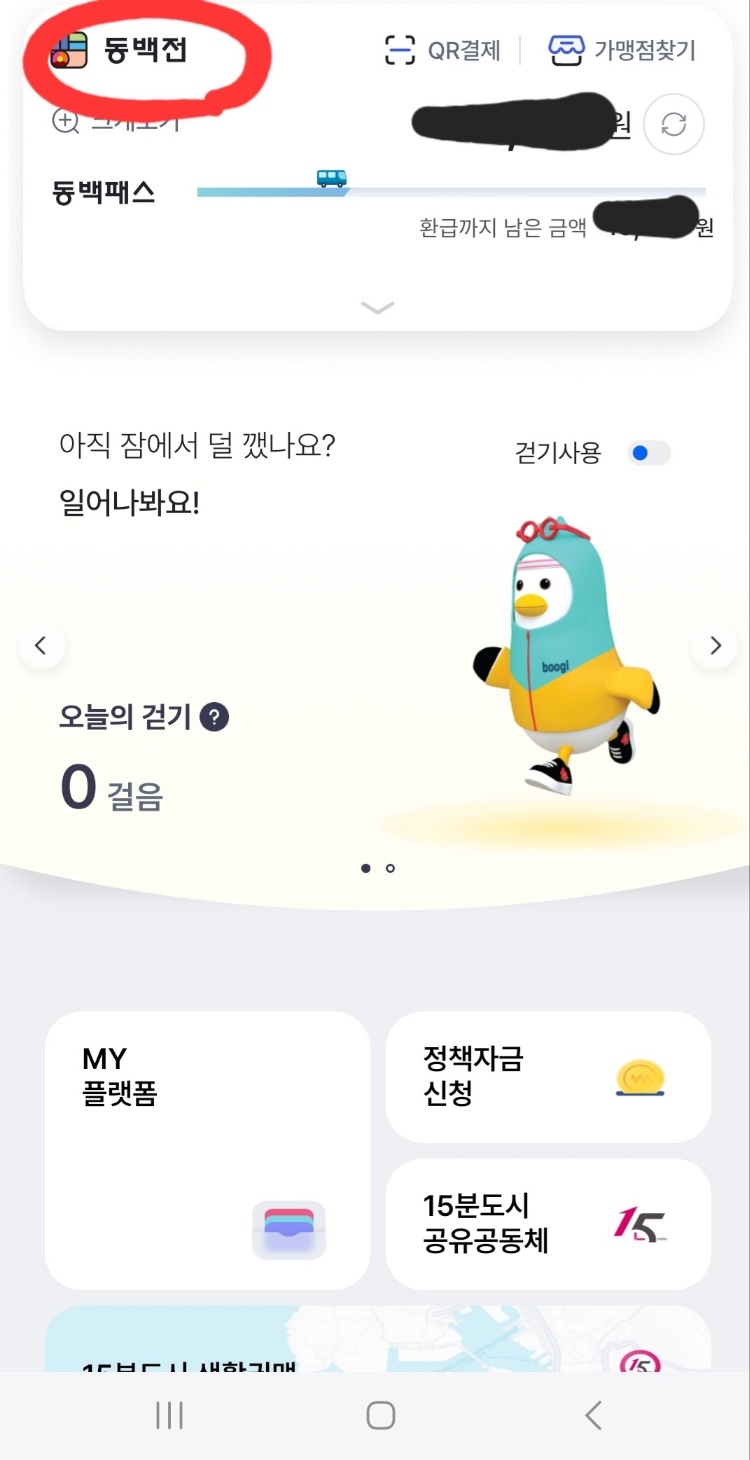This screenshot has height=1460, width=750.
Task: Open the MY 플랫폼 section
Action: point(207,1150)
